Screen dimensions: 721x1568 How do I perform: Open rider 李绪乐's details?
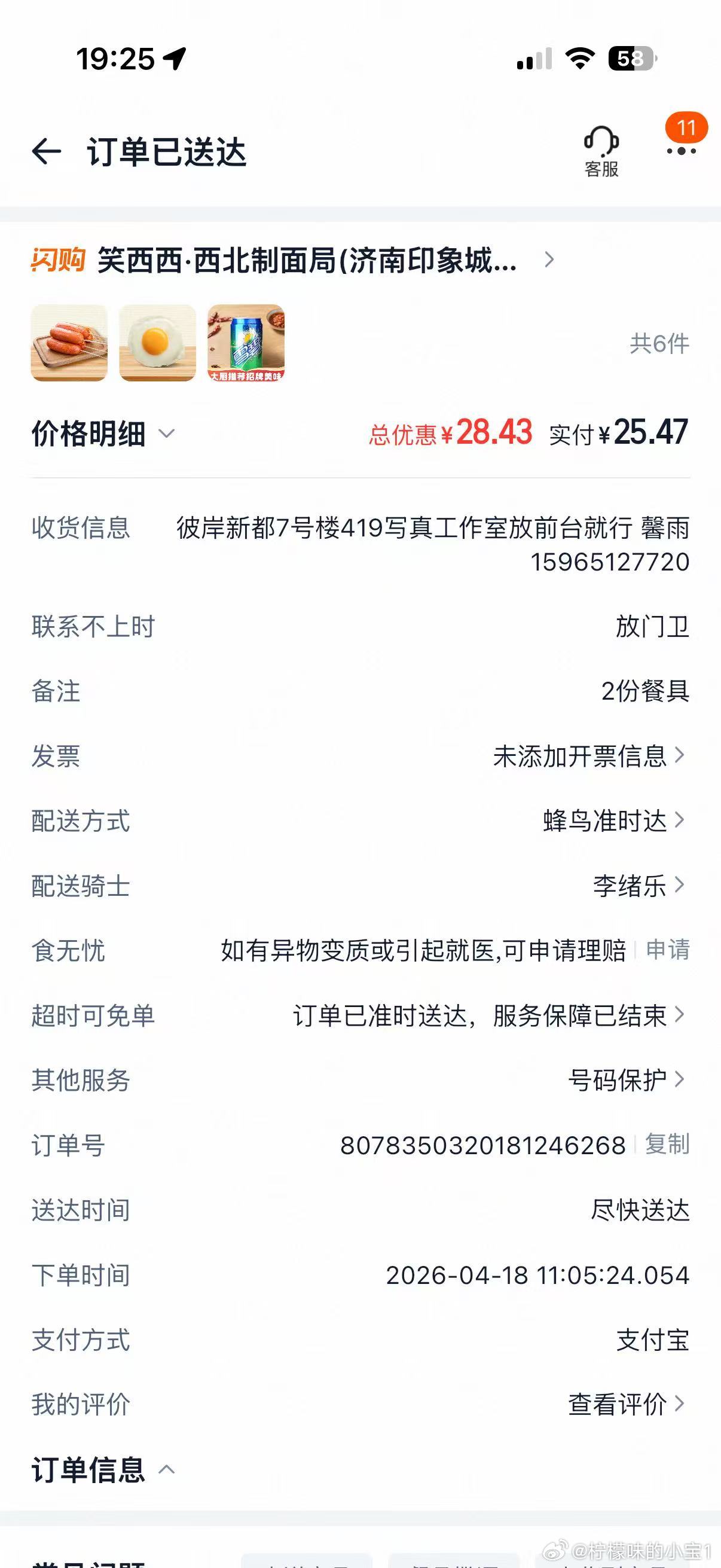(x=638, y=886)
